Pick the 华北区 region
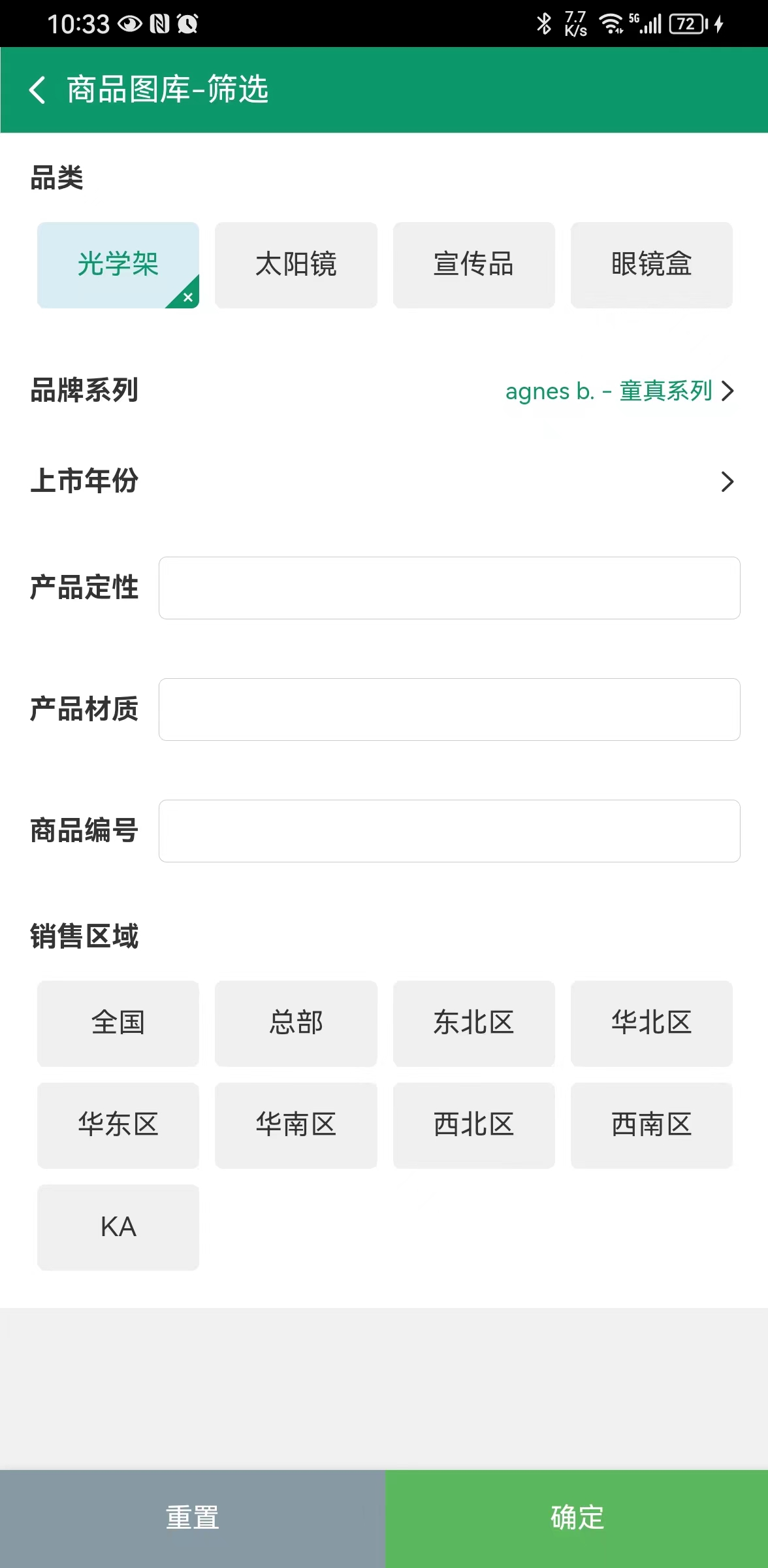 [x=651, y=1023]
